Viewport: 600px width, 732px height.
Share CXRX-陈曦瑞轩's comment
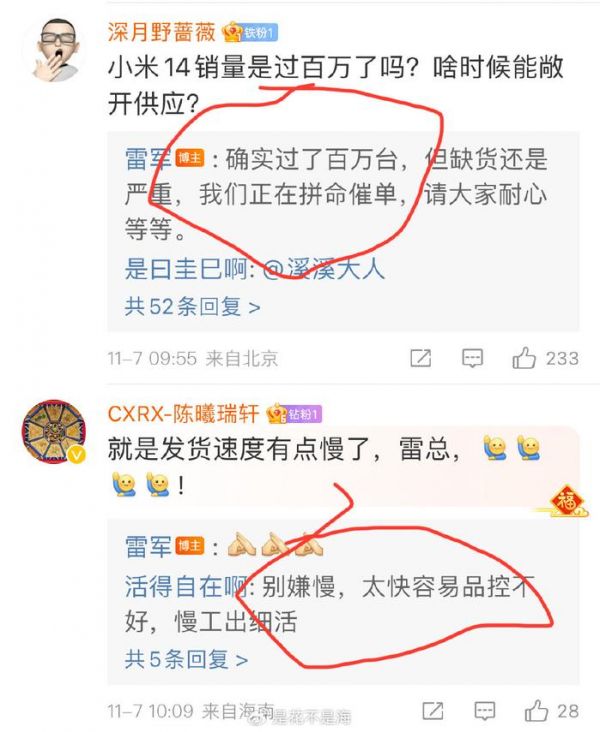click(x=433, y=711)
